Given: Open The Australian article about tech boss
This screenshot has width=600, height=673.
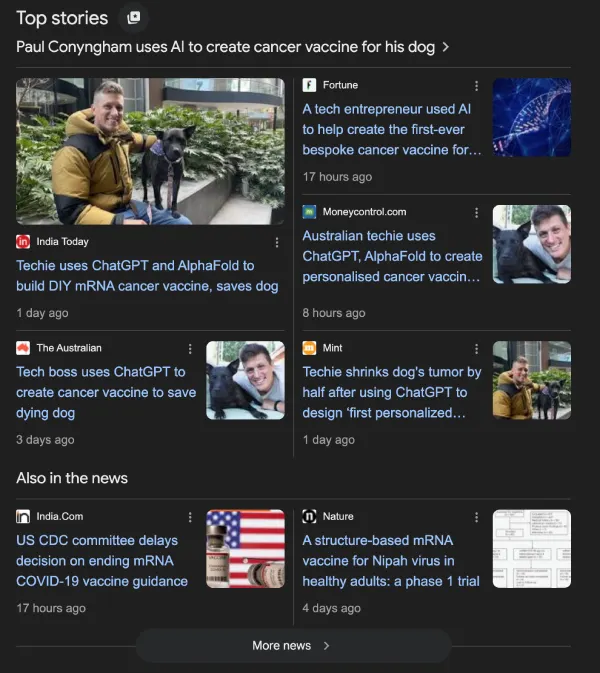Looking at the screenshot, I should pyautogui.click(x=106, y=392).
